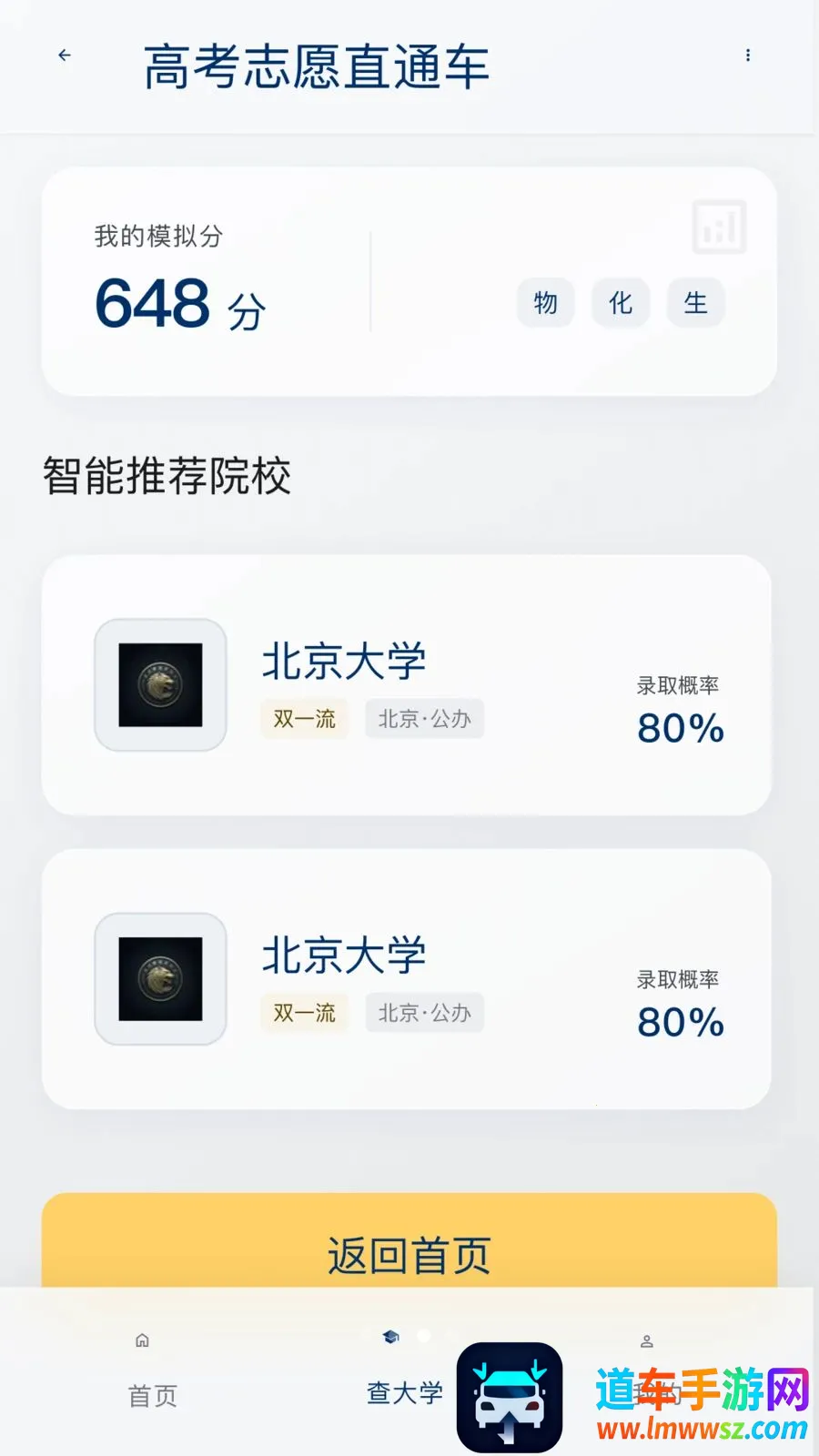Select the 生 subject chip
The width and height of the screenshot is (819, 1456).
point(696,303)
